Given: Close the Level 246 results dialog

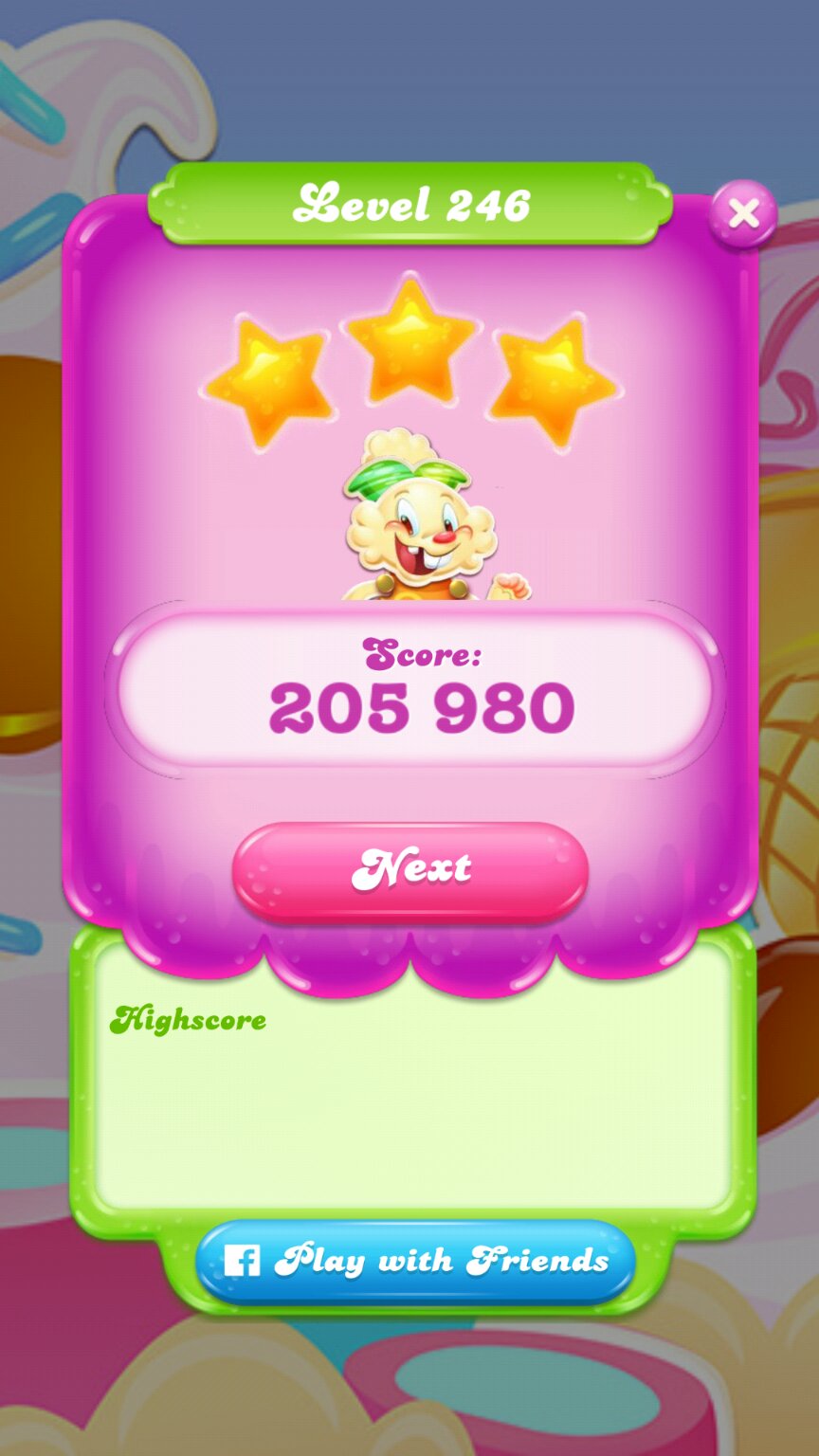Looking at the screenshot, I should coord(743,214).
